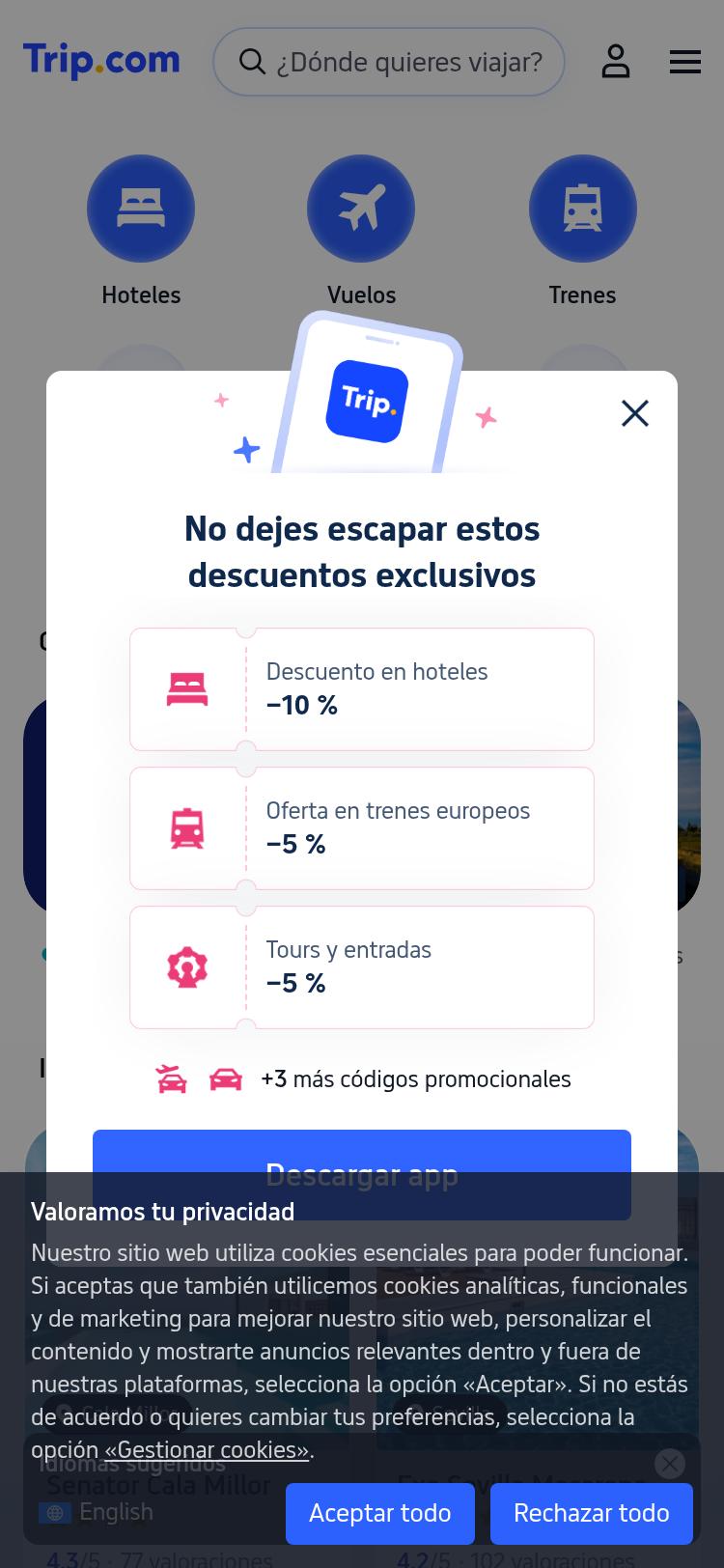The width and height of the screenshot is (724, 1568).
Task: Close the privacy notice banner
Action: 669,1463
